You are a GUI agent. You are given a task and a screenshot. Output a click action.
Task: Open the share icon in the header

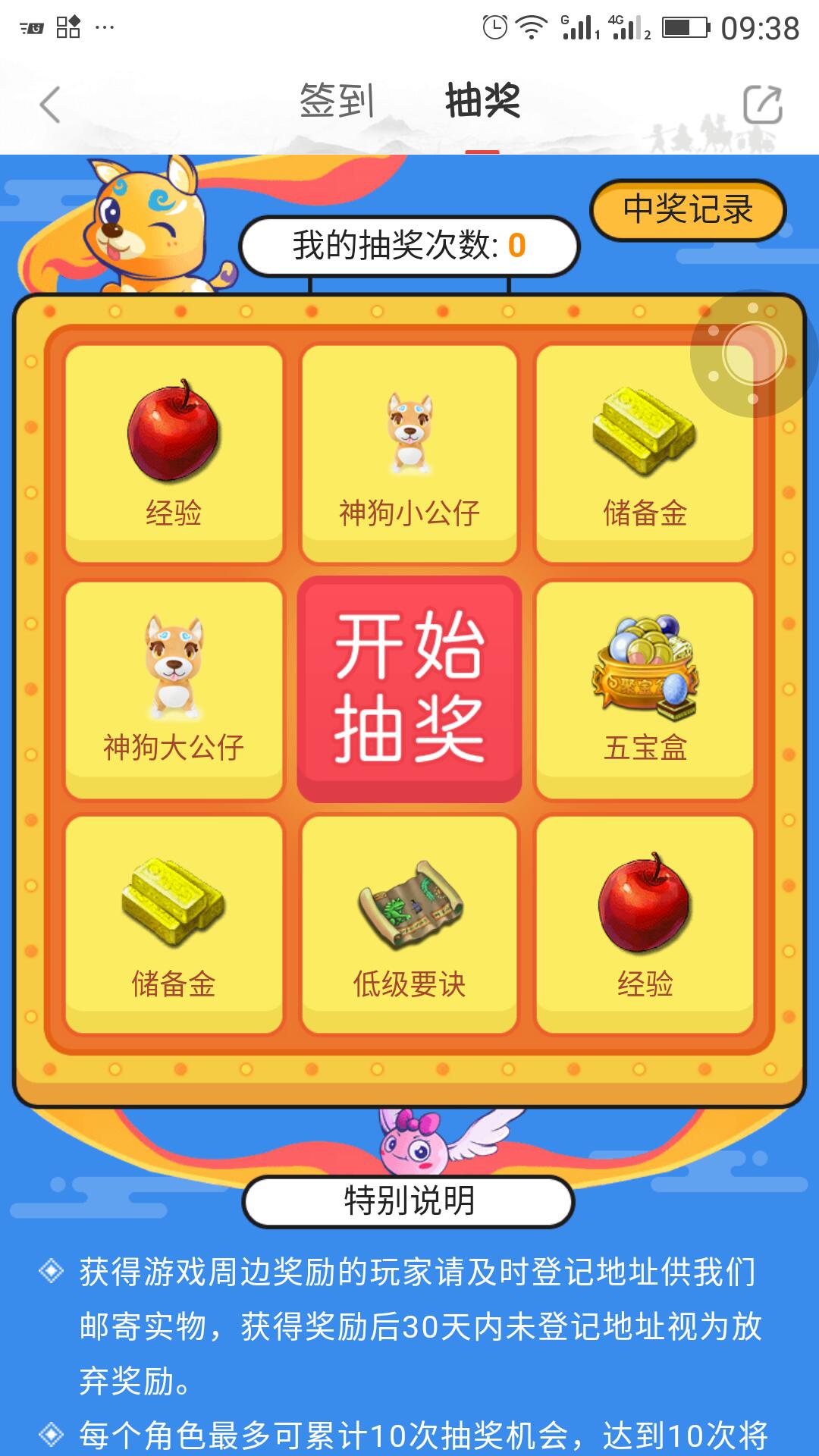(x=762, y=105)
